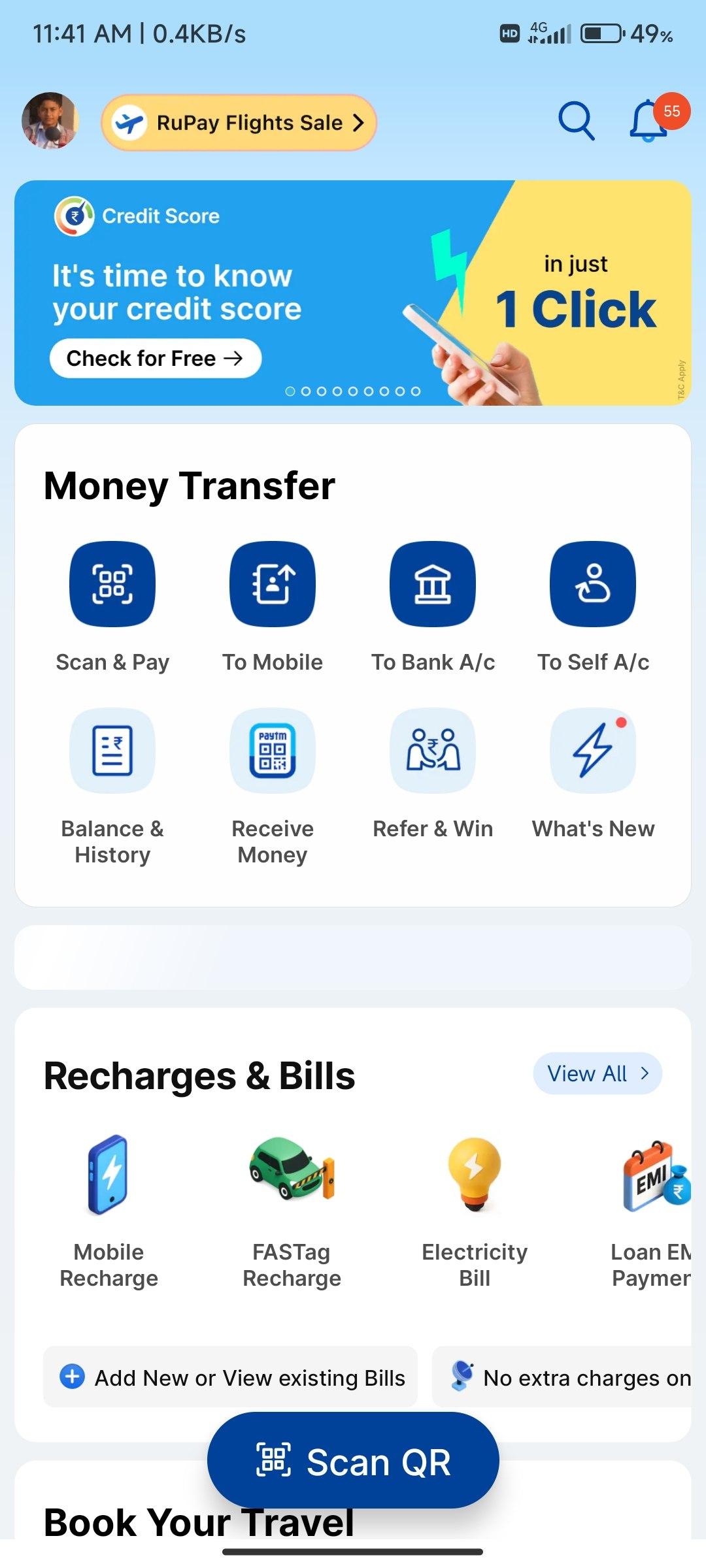This screenshot has height=1568, width=706.
Task: Launch the Scan QR floating button
Action: [353, 1461]
